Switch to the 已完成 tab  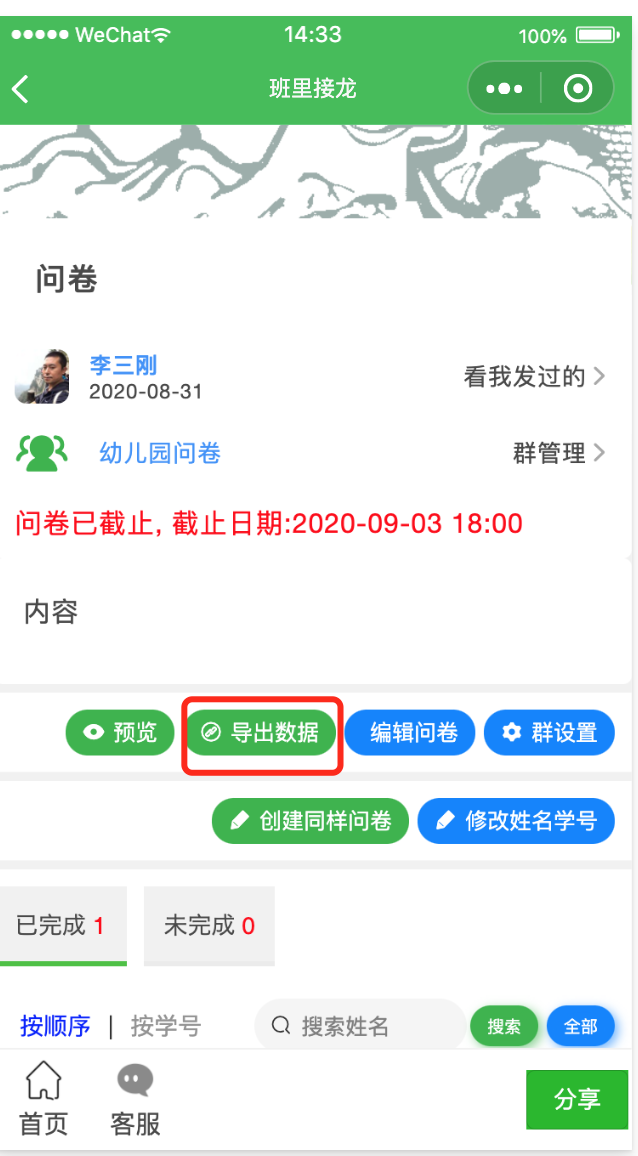62,925
